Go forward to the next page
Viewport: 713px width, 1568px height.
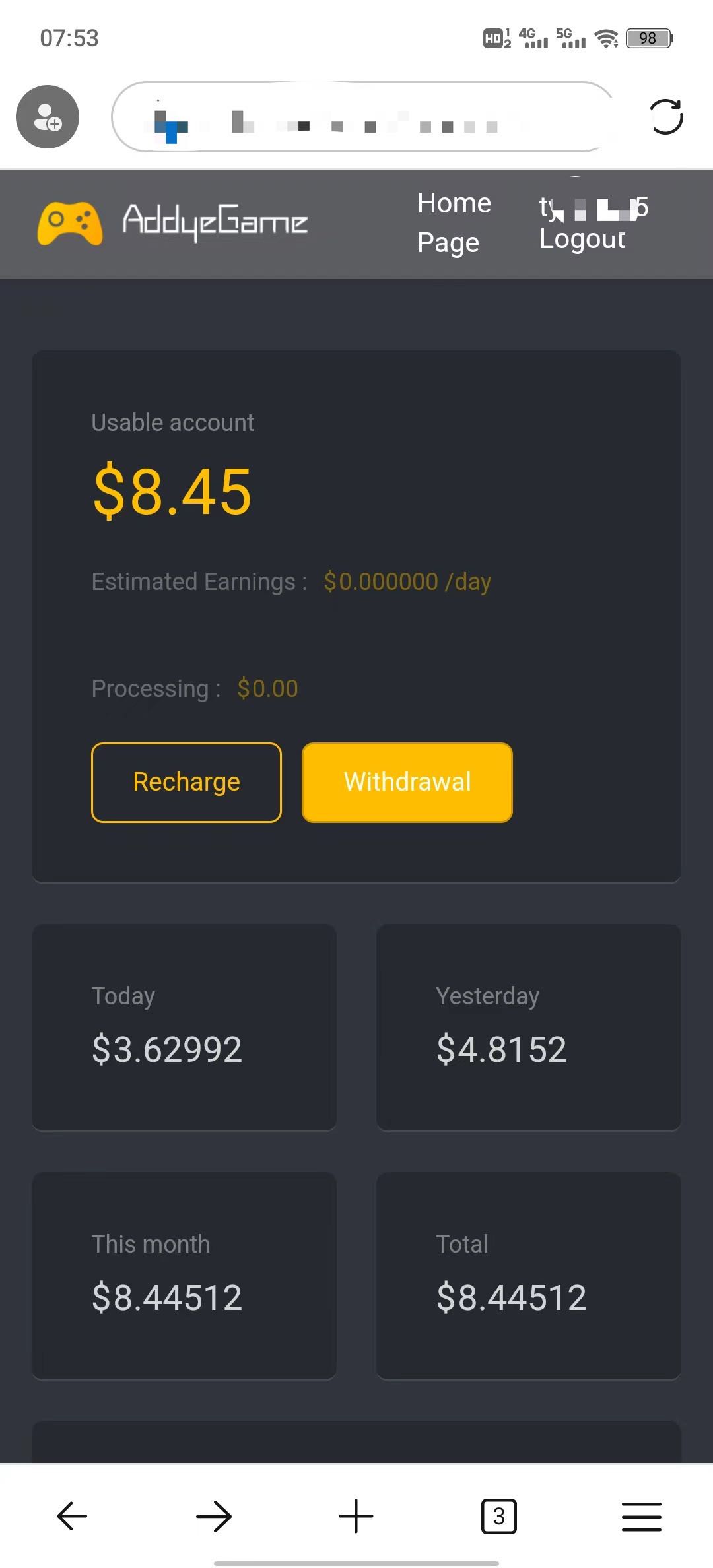(214, 1516)
